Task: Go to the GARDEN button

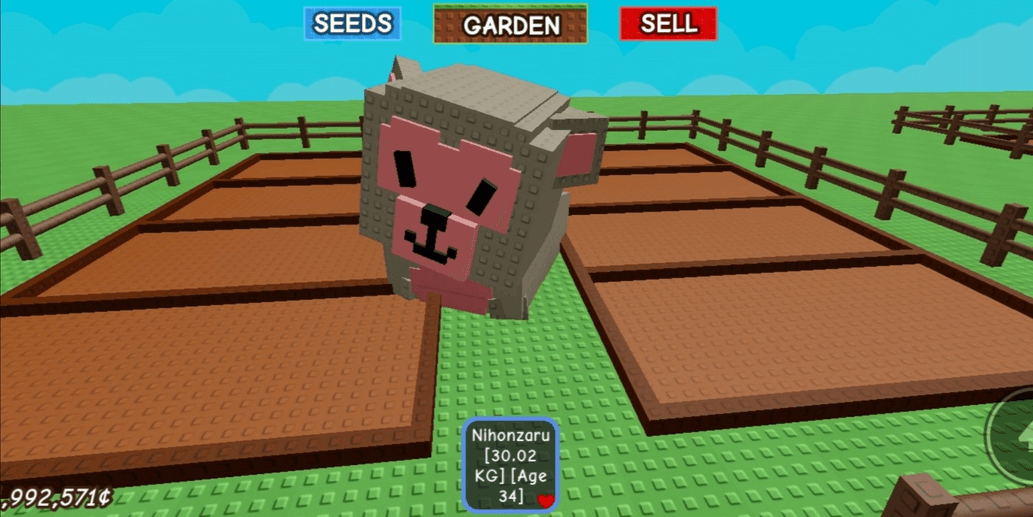Action: pos(510,25)
